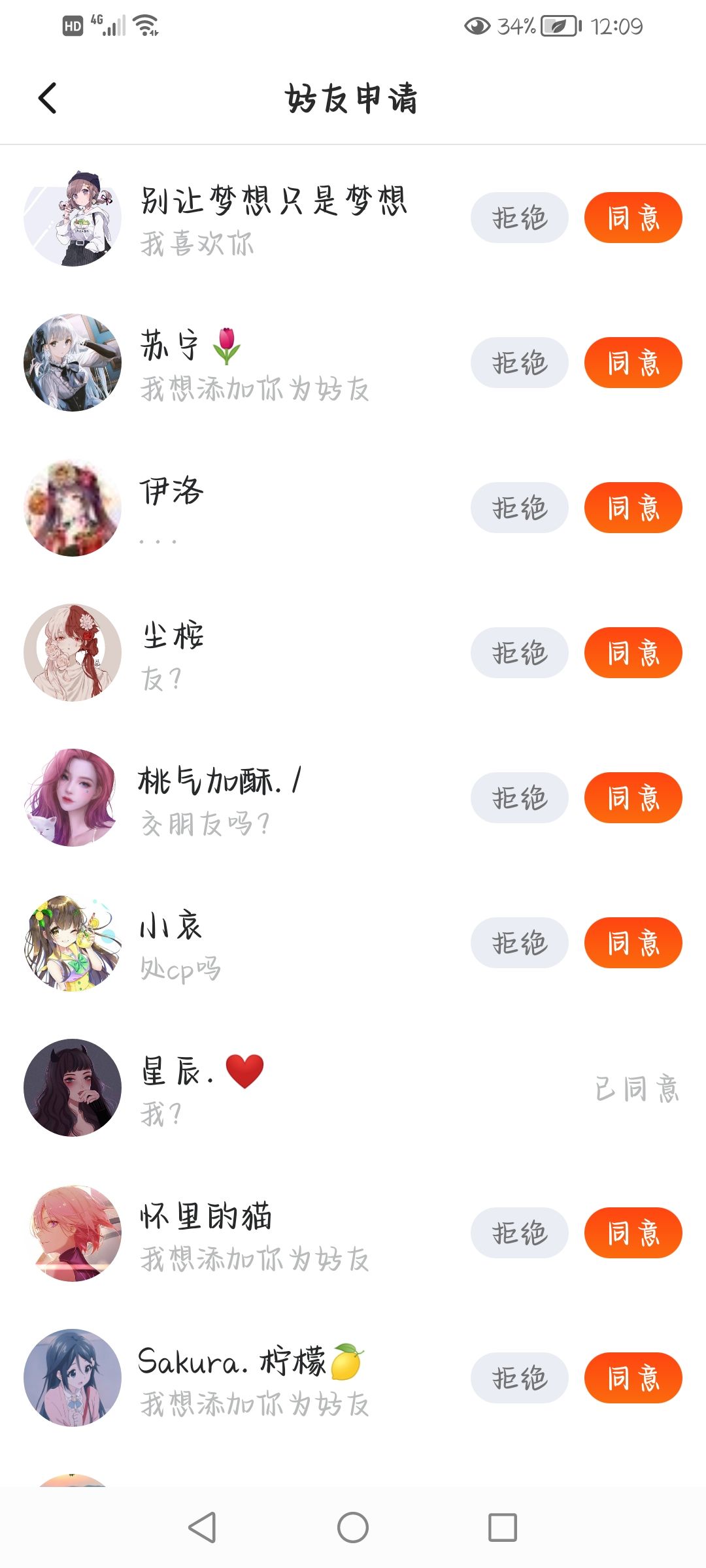This screenshot has height=1568, width=706.
Task: Tap 拒绝 on 伊洛's request
Action: pyautogui.click(x=519, y=508)
